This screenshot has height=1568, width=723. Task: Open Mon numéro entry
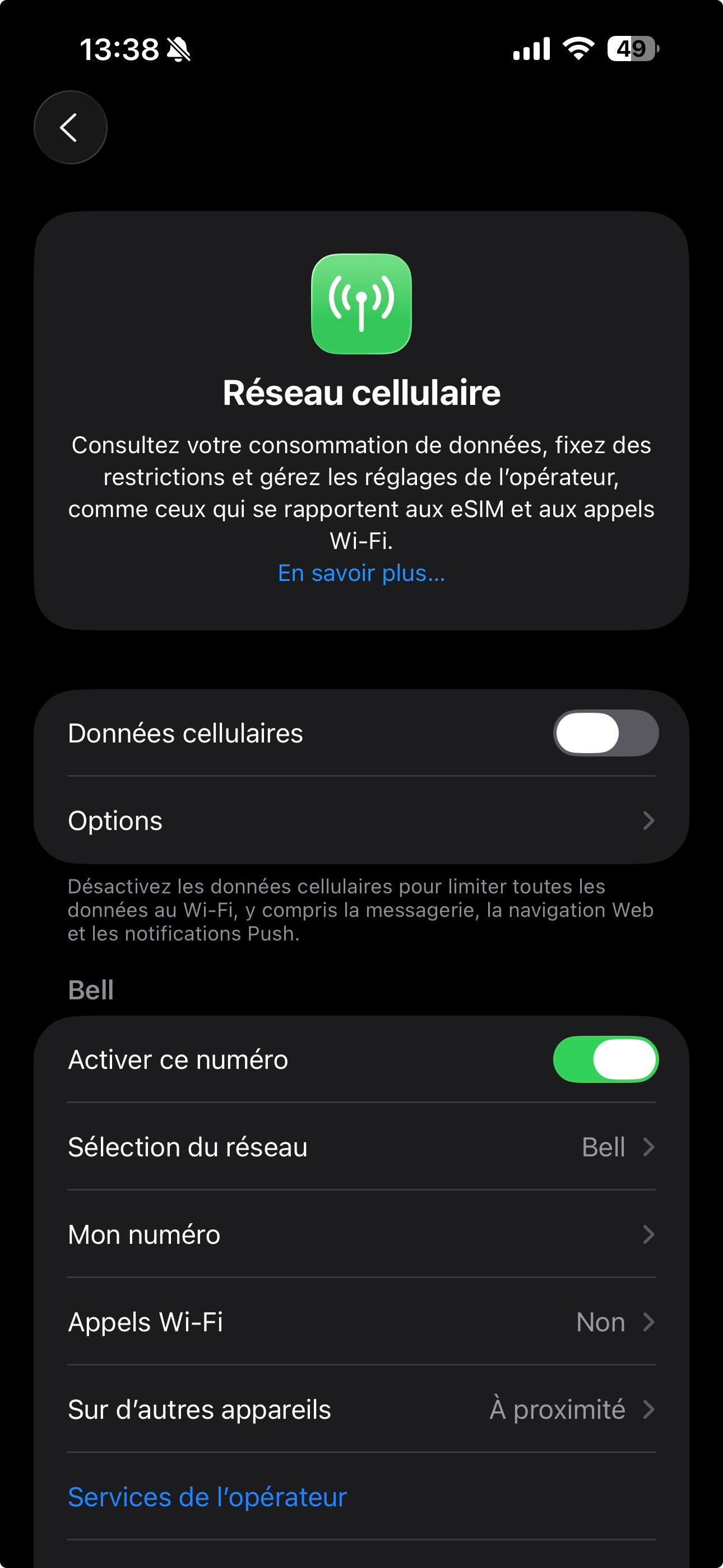pos(361,1234)
